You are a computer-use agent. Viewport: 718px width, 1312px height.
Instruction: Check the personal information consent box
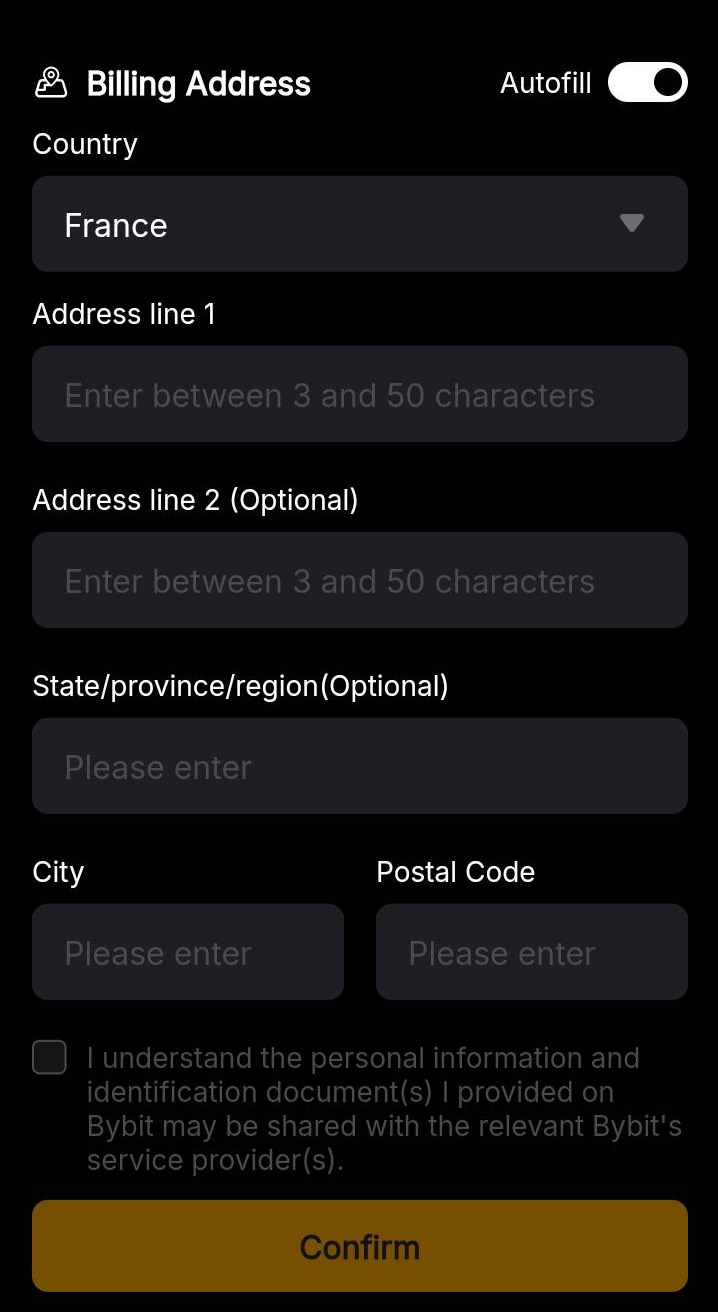(x=49, y=1057)
